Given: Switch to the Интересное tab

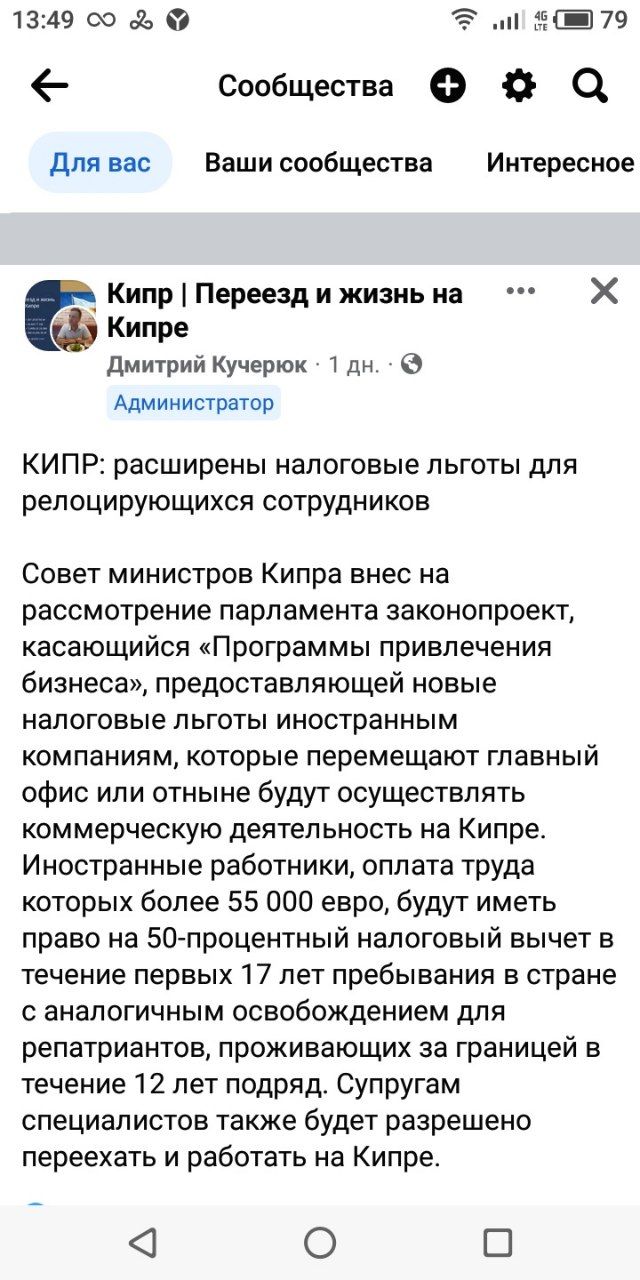Looking at the screenshot, I should coord(560,163).
